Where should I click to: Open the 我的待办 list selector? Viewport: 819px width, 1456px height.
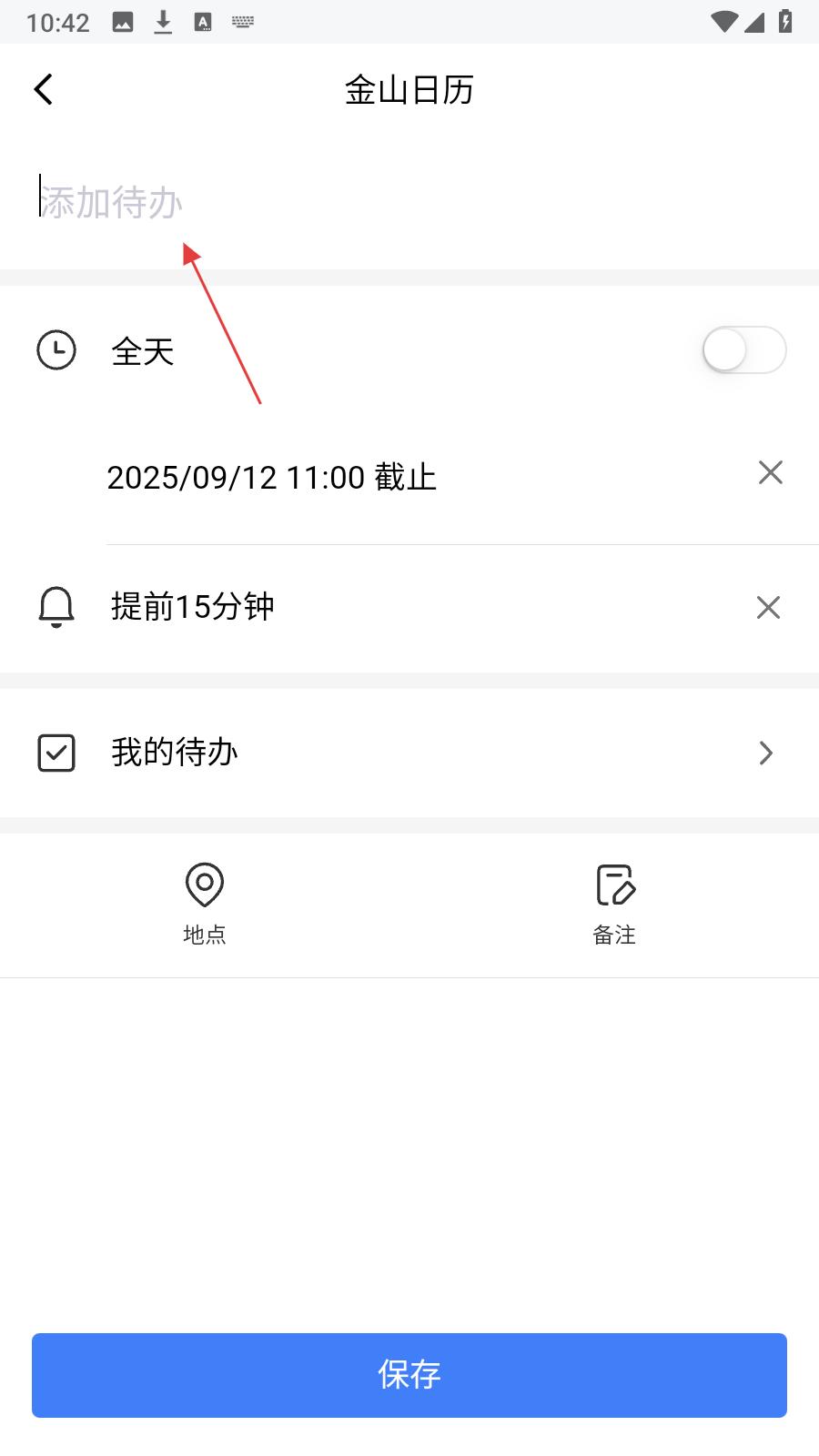pos(409,753)
